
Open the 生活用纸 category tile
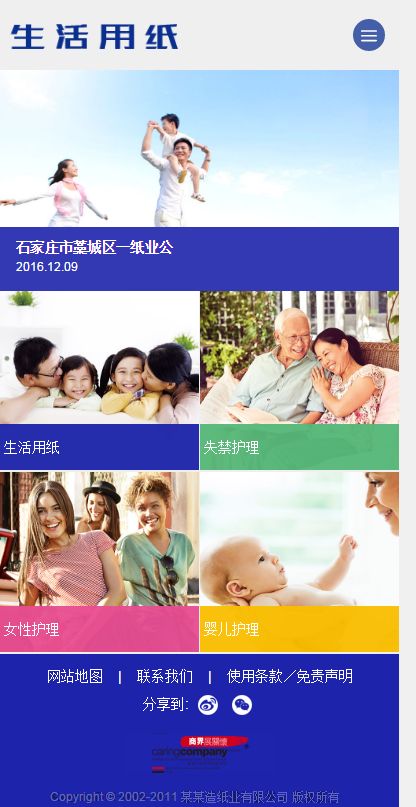pos(99,381)
